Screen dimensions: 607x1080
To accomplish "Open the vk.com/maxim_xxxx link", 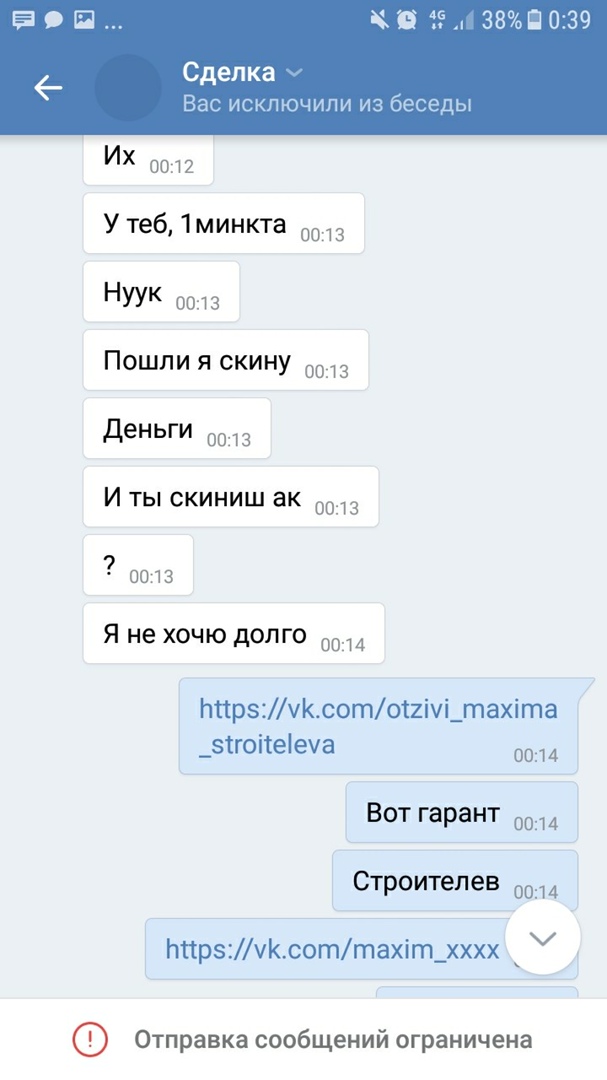I will [x=331, y=948].
